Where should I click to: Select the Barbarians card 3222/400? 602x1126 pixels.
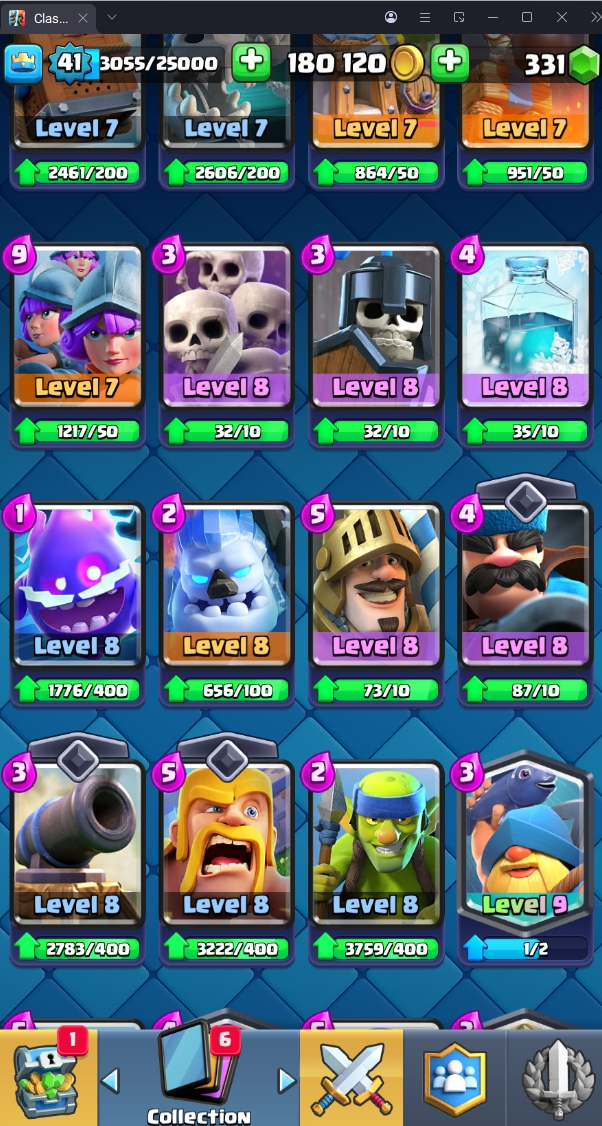pos(227,850)
